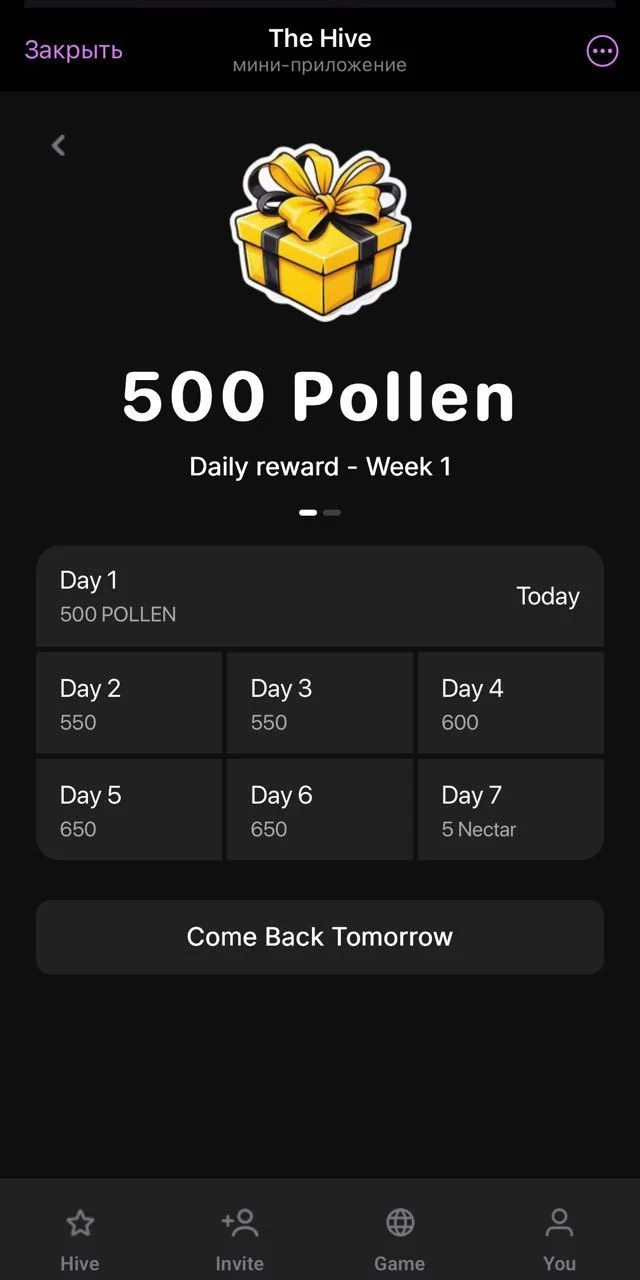Screen dimensions: 640x1280
Task: Open the Invite tab
Action: 240,1240
